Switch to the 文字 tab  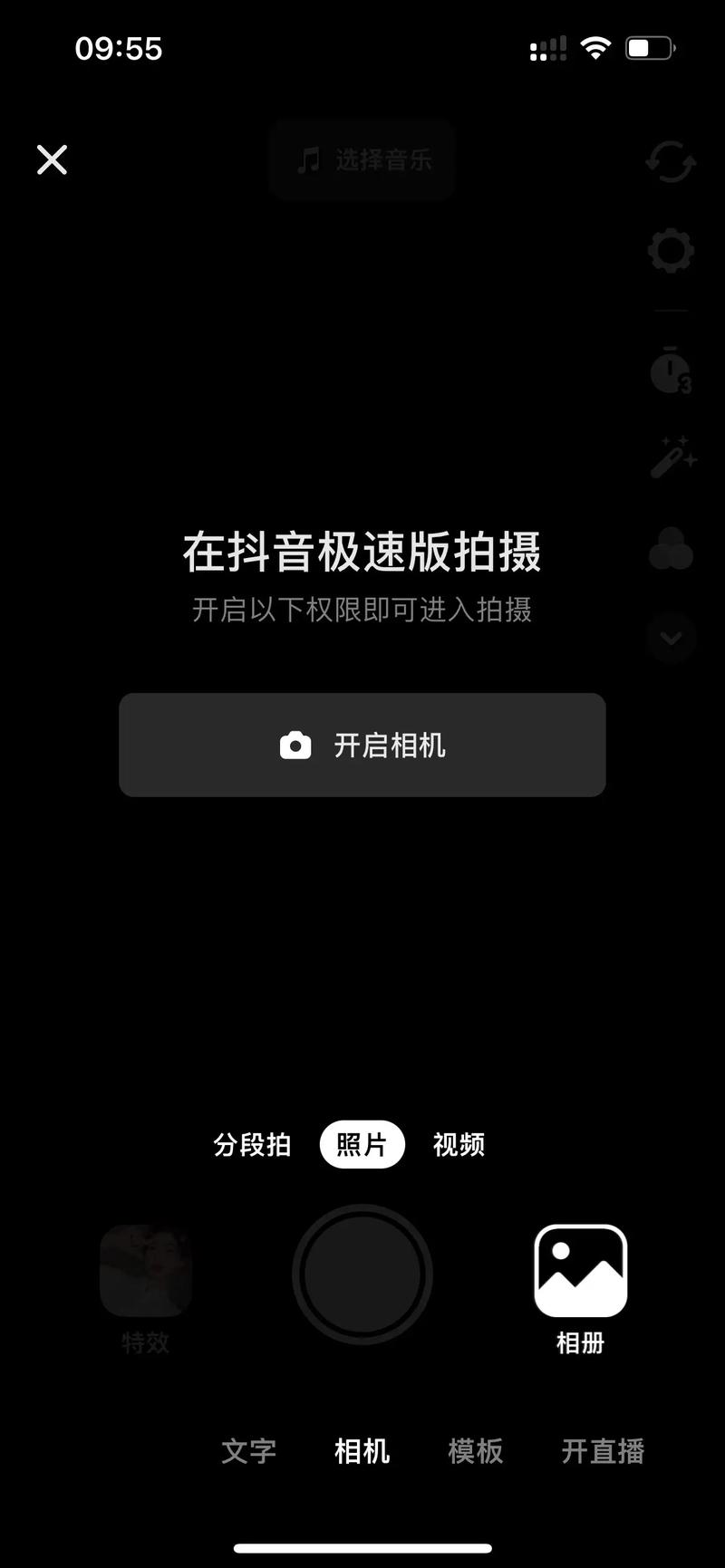(x=247, y=1451)
